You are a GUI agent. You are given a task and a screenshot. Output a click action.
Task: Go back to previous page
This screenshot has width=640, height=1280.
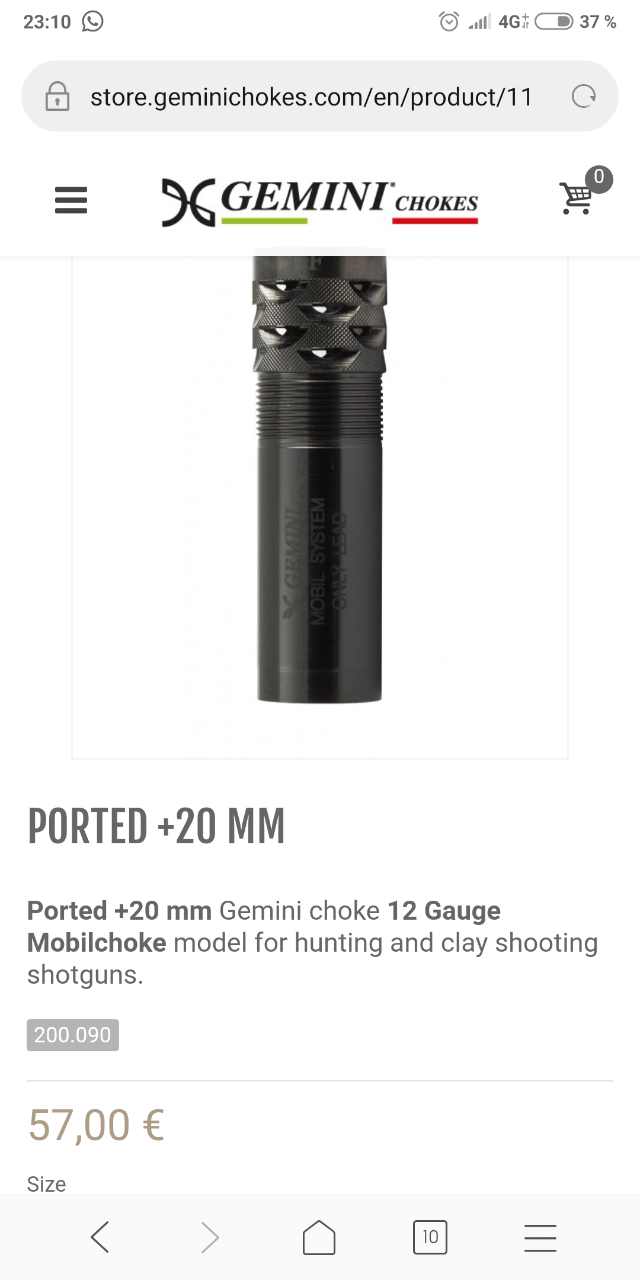[100, 1237]
